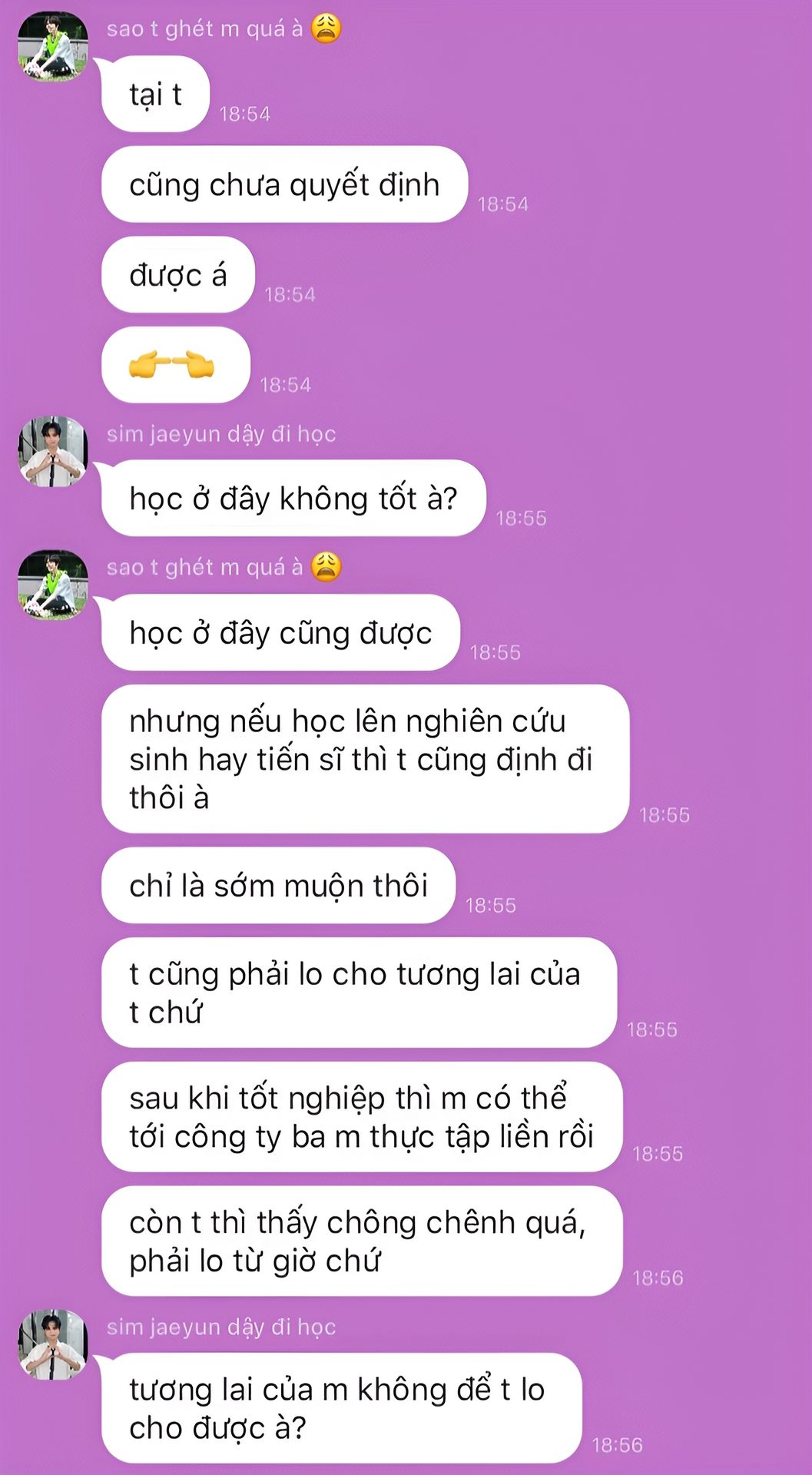Open avatar next to the "tại t" message
This screenshot has height=1475, width=812.
click(x=53, y=47)
